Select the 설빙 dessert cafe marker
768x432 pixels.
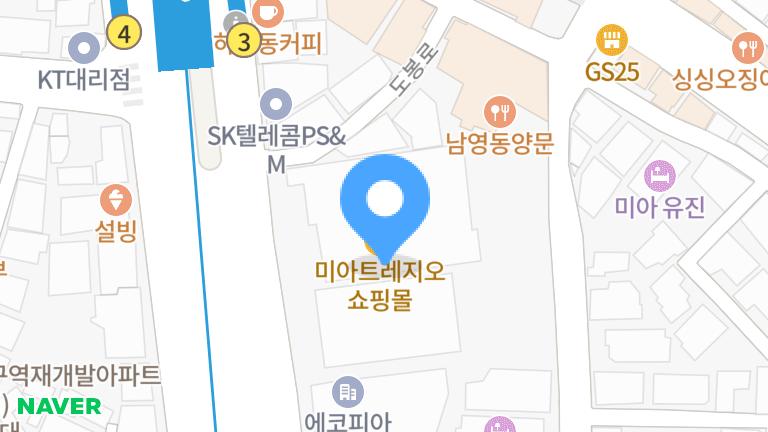click(116, 199)
